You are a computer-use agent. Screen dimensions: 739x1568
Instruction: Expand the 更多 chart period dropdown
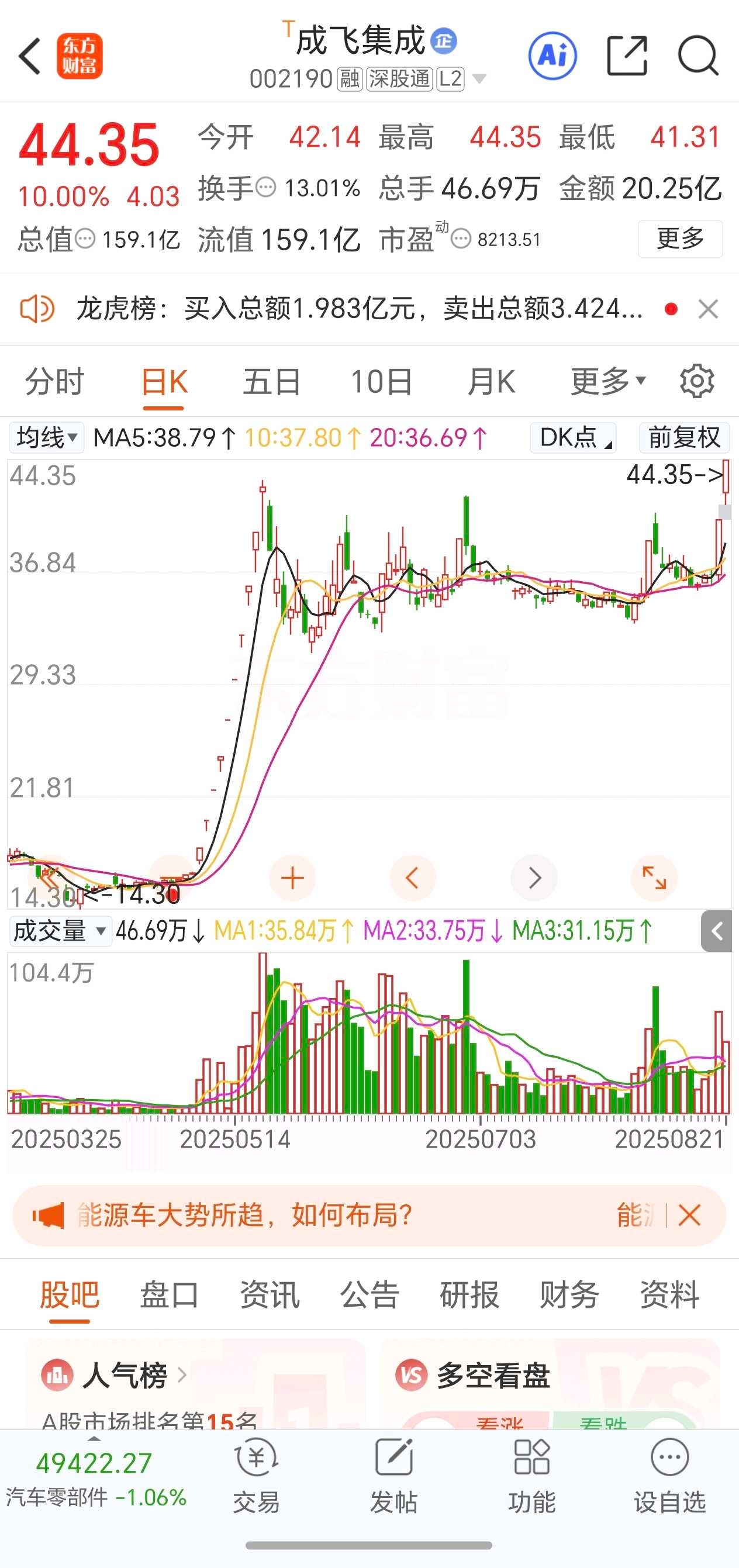607,382
